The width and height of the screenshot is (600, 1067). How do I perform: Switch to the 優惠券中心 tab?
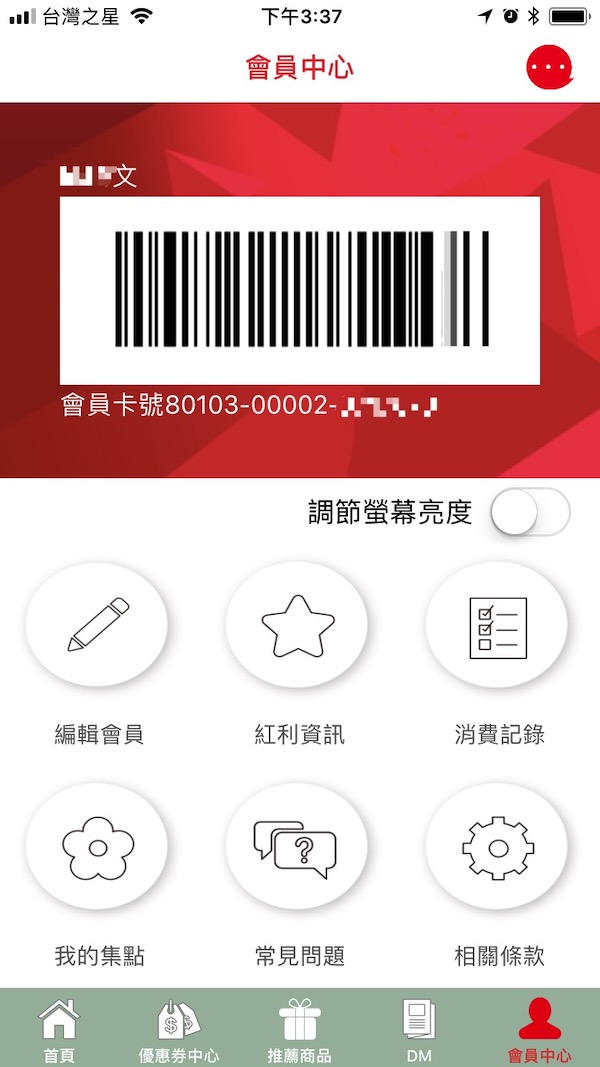[178, 1028]
